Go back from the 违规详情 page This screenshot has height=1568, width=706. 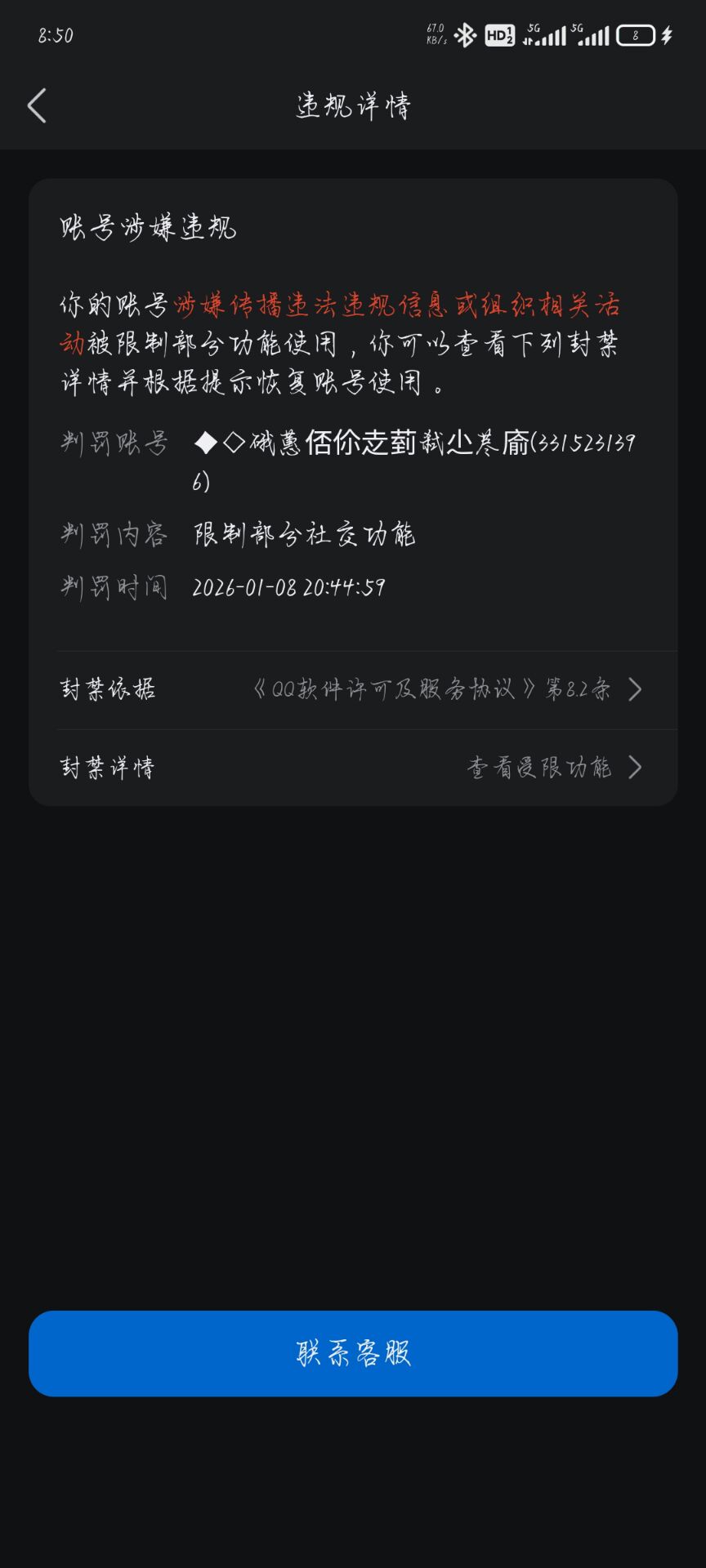(37, 106)
